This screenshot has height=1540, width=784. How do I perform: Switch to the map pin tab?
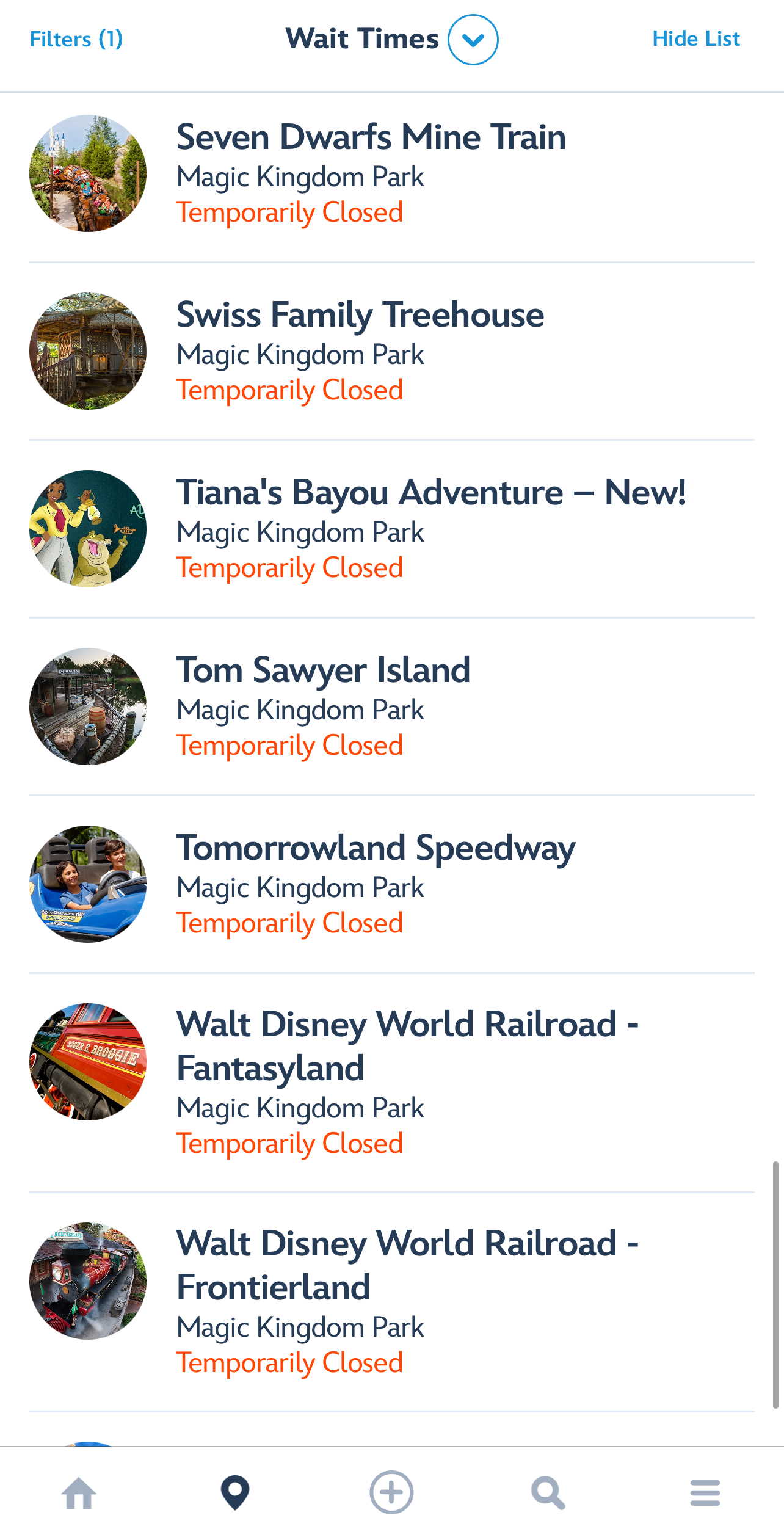point(235,1493)
